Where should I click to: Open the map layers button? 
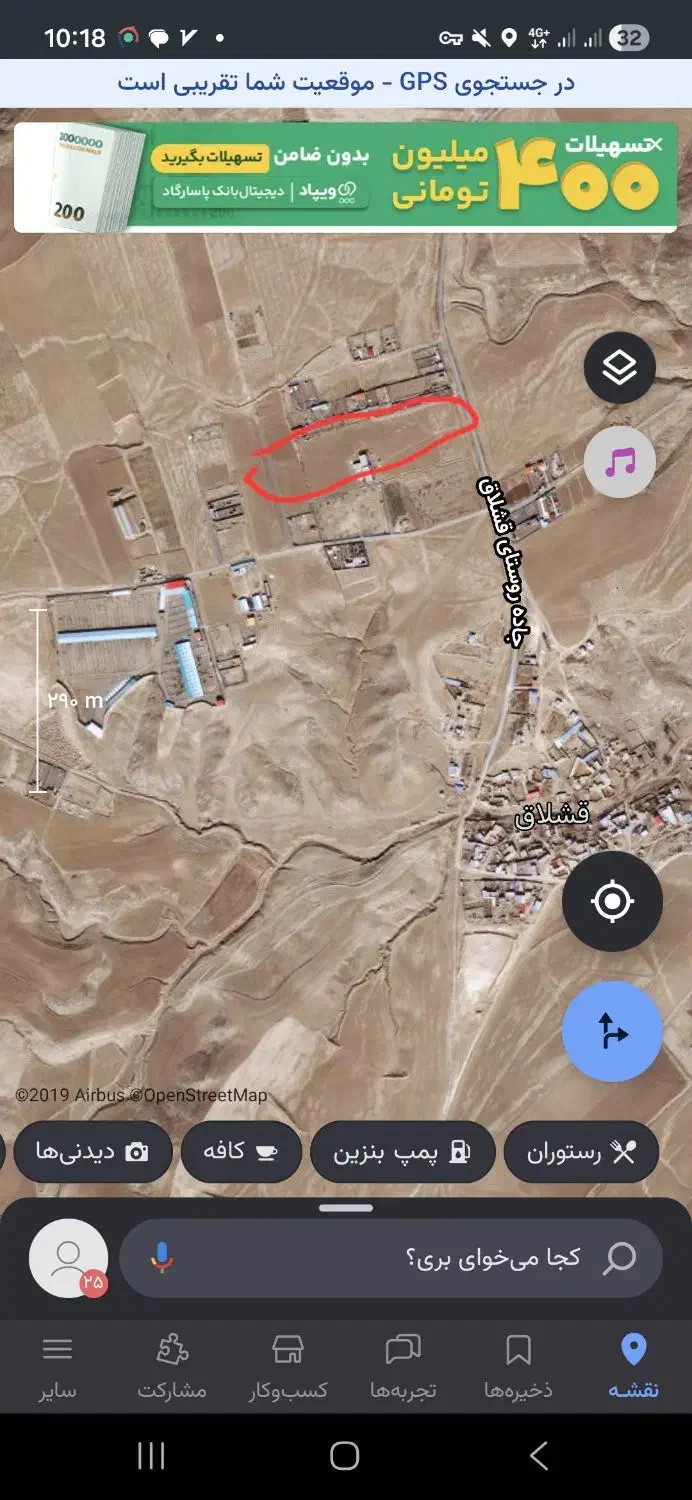coord(620,368)
